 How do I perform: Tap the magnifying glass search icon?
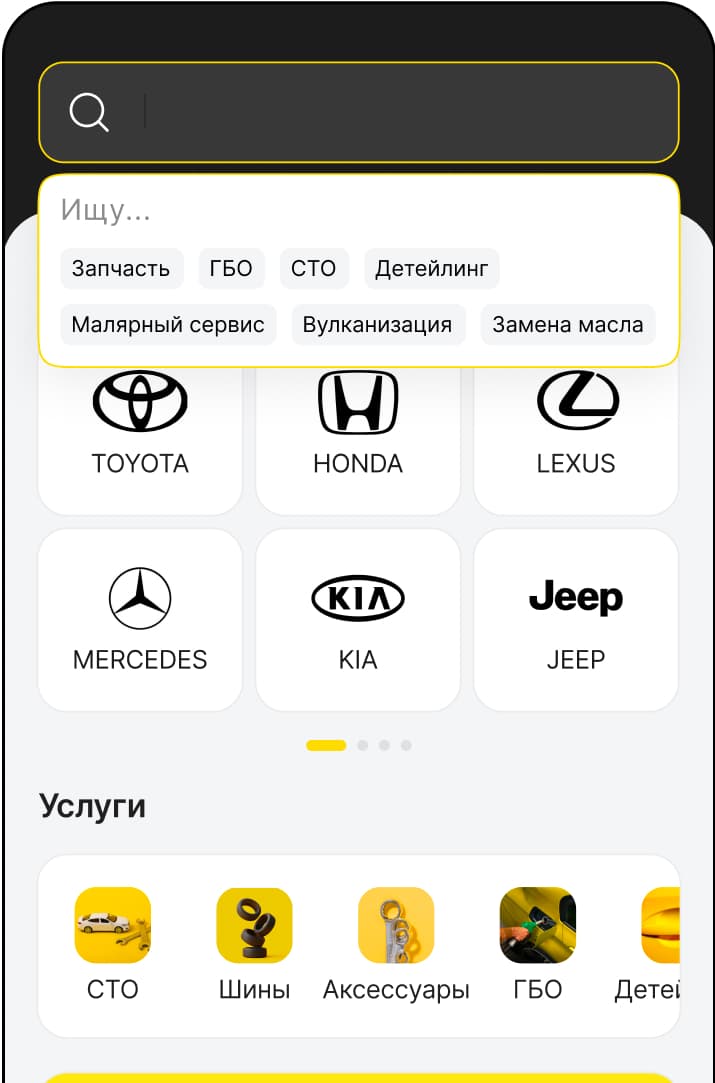click(89, 112)
